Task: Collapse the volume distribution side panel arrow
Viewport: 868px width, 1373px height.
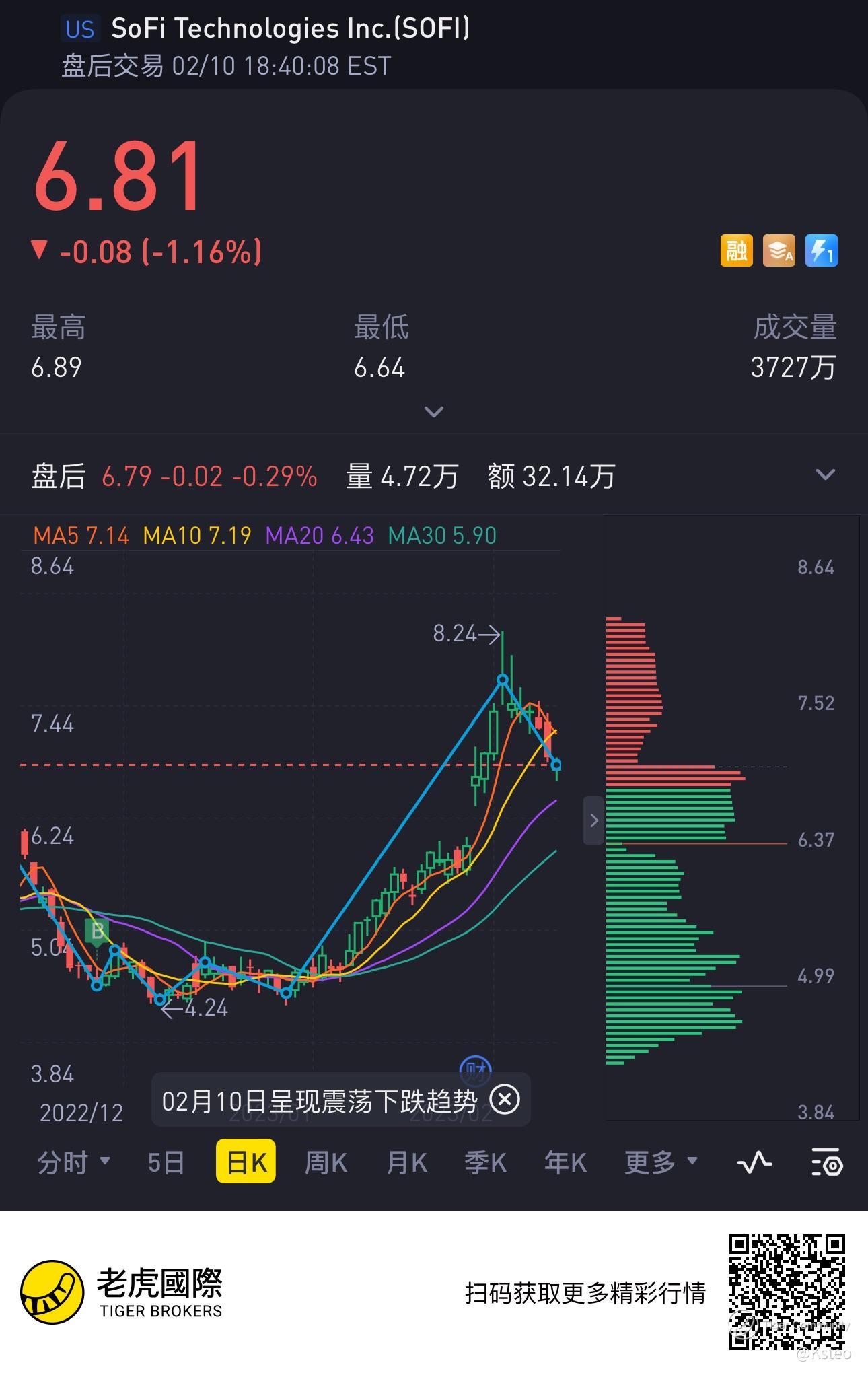Action: 593,820
